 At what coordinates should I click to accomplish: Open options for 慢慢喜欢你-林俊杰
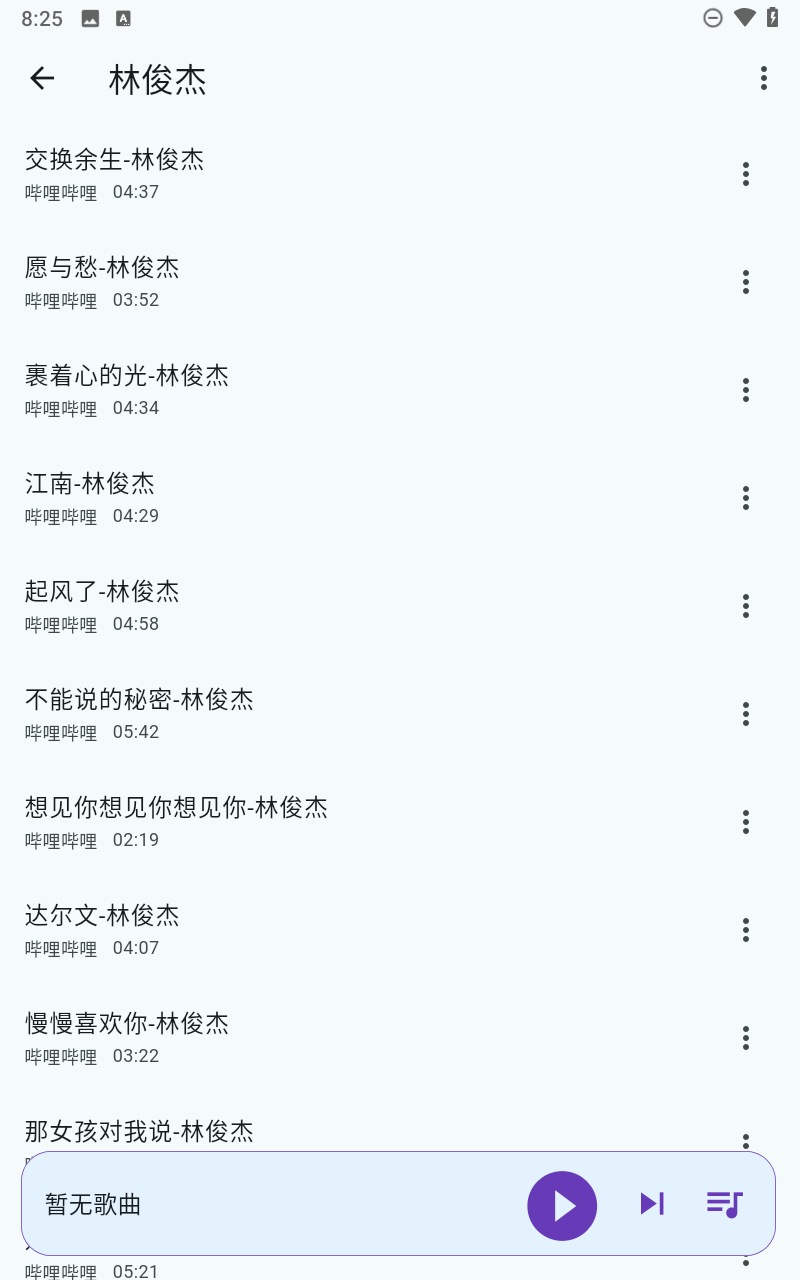pyautogui.click(x=746, y=1038)
